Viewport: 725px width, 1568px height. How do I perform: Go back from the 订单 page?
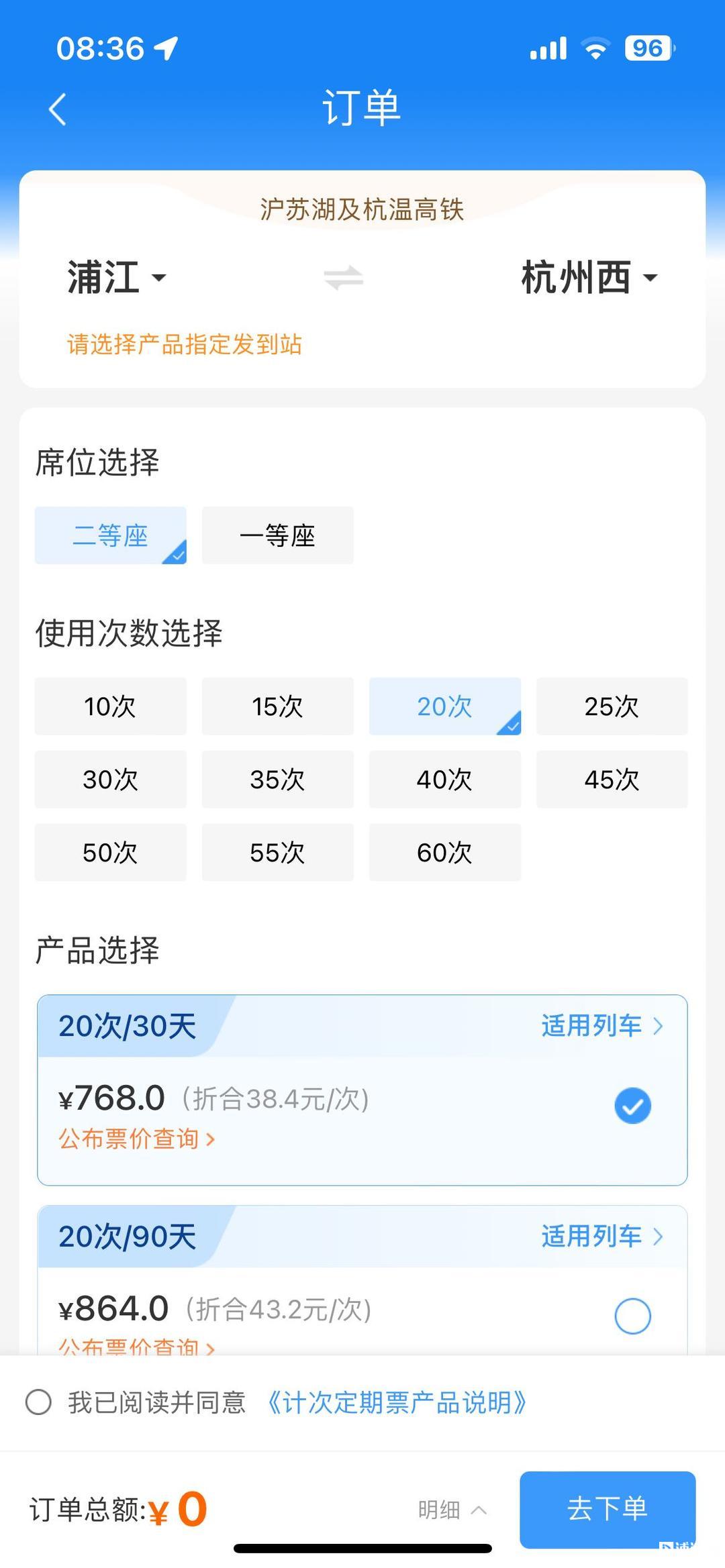[58, 109]
